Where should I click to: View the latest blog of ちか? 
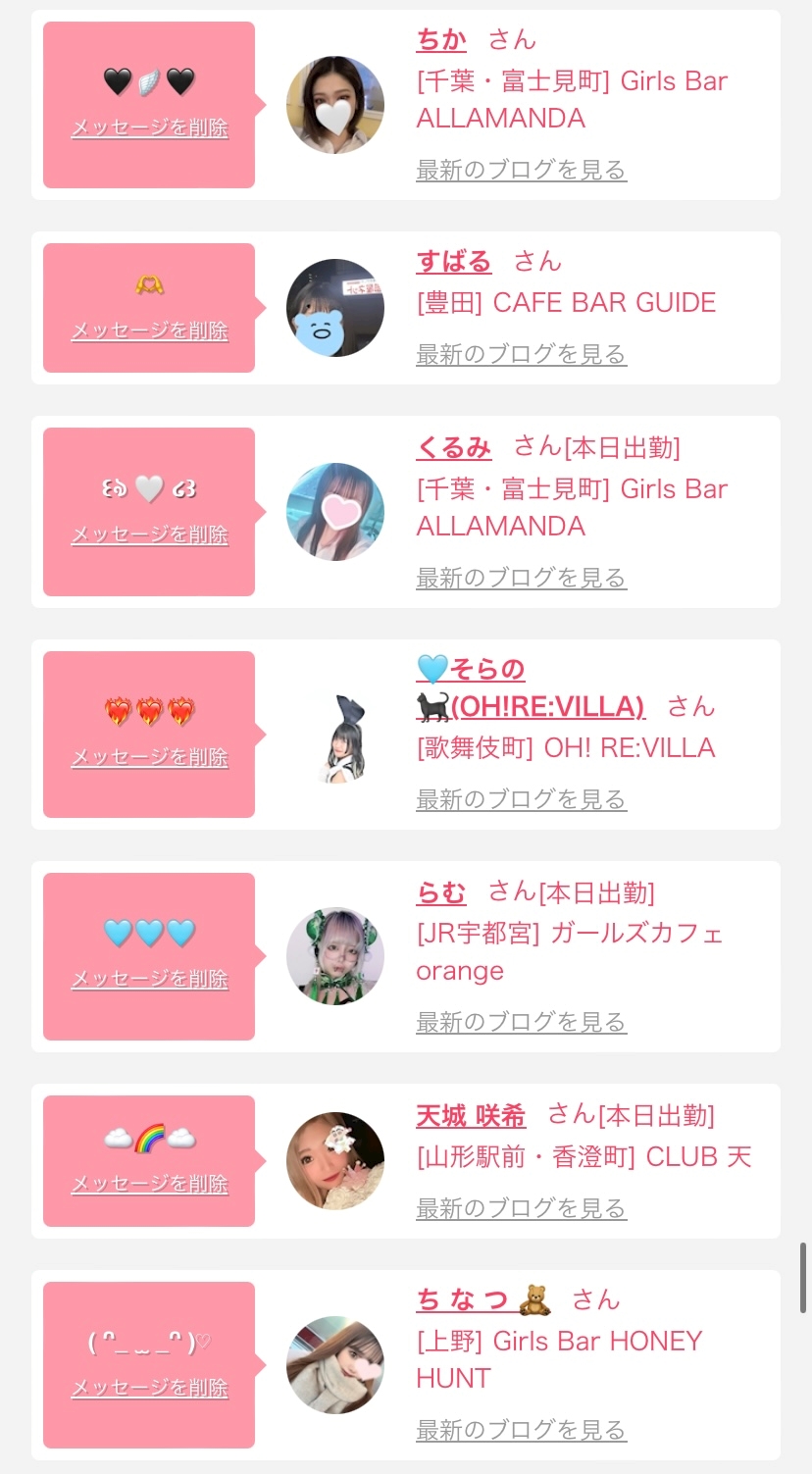point(521,170)
